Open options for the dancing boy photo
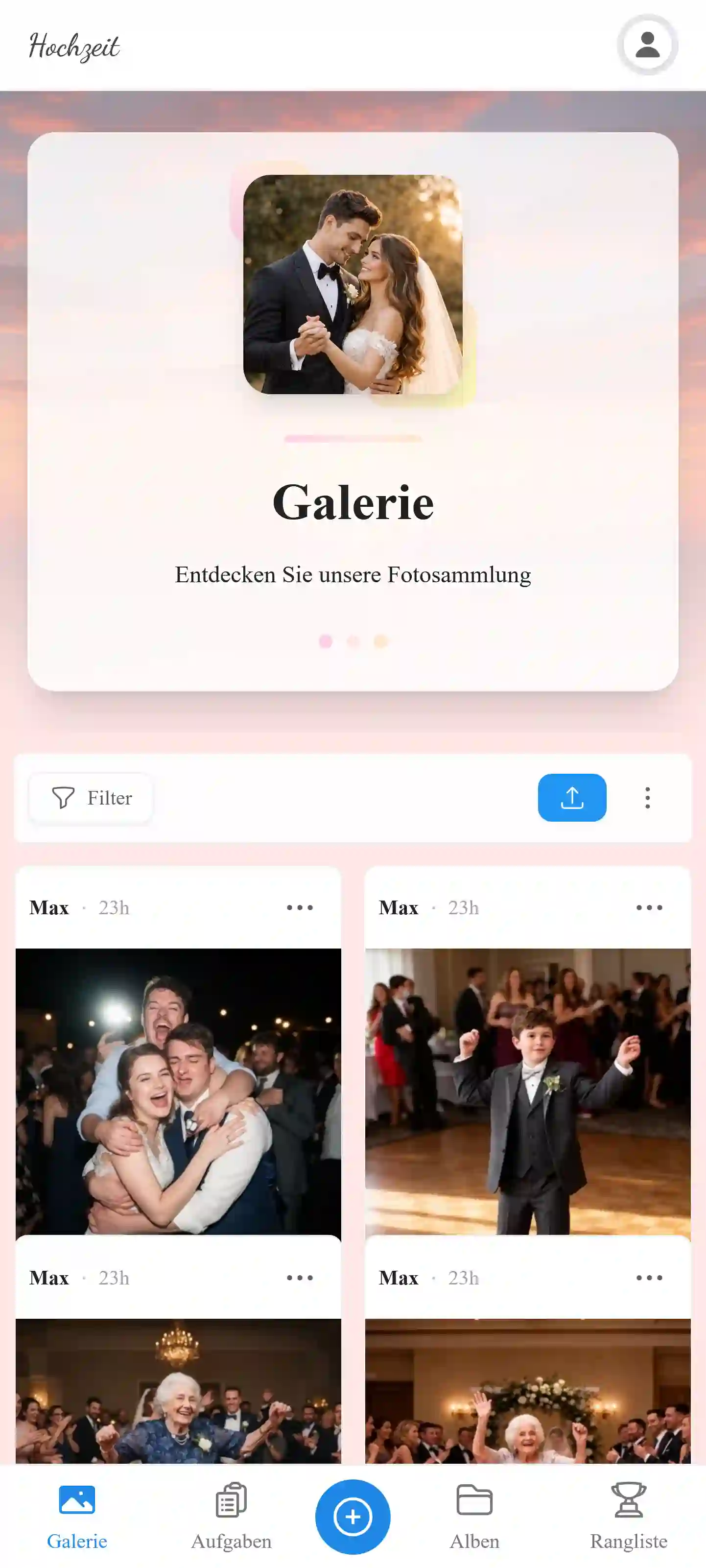 [x=649, y=907]
